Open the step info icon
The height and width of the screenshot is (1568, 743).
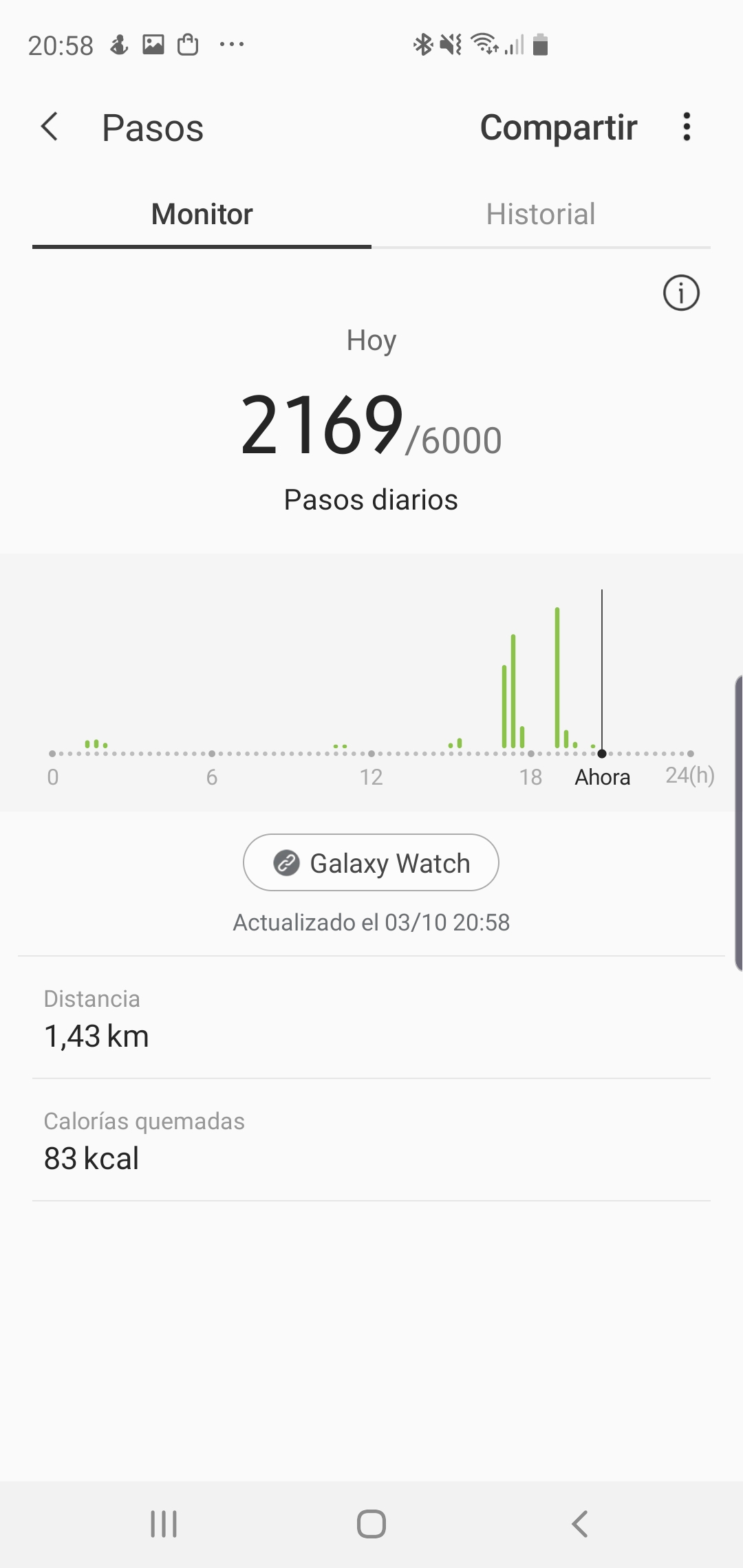pos(681,293)
